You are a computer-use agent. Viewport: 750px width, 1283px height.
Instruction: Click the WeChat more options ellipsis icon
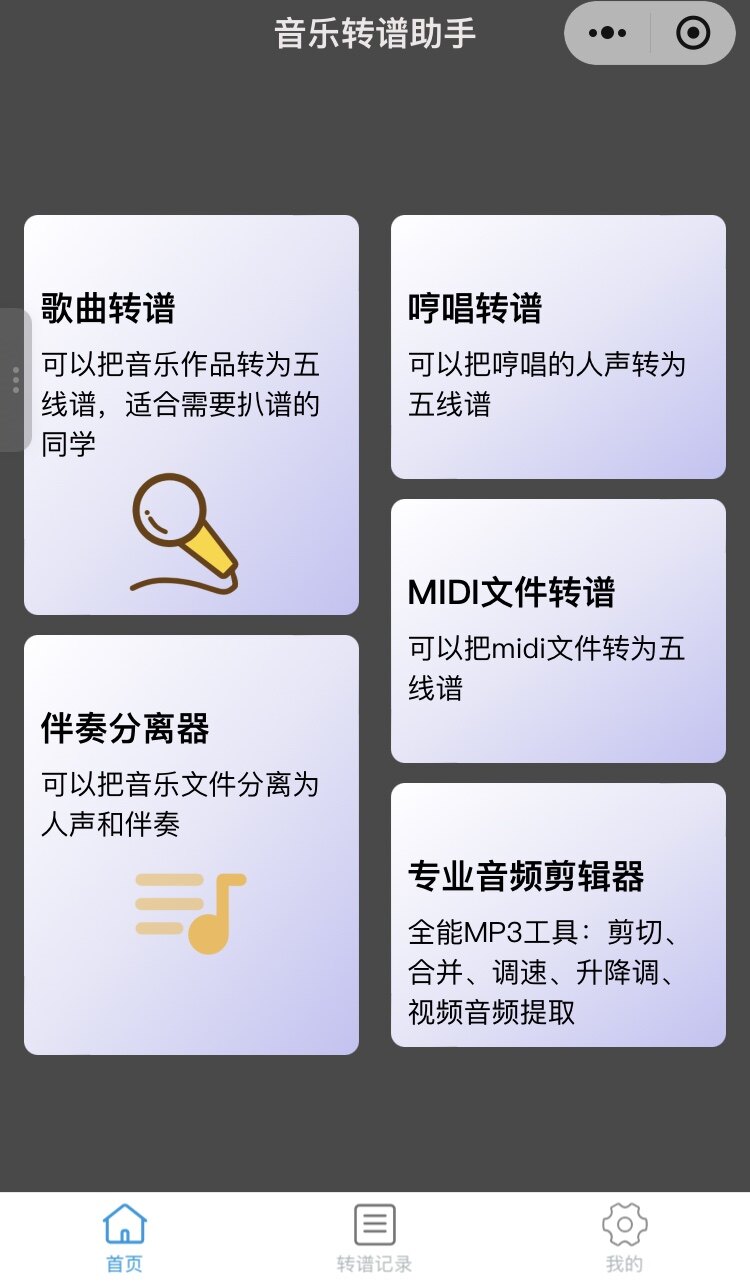605,32
